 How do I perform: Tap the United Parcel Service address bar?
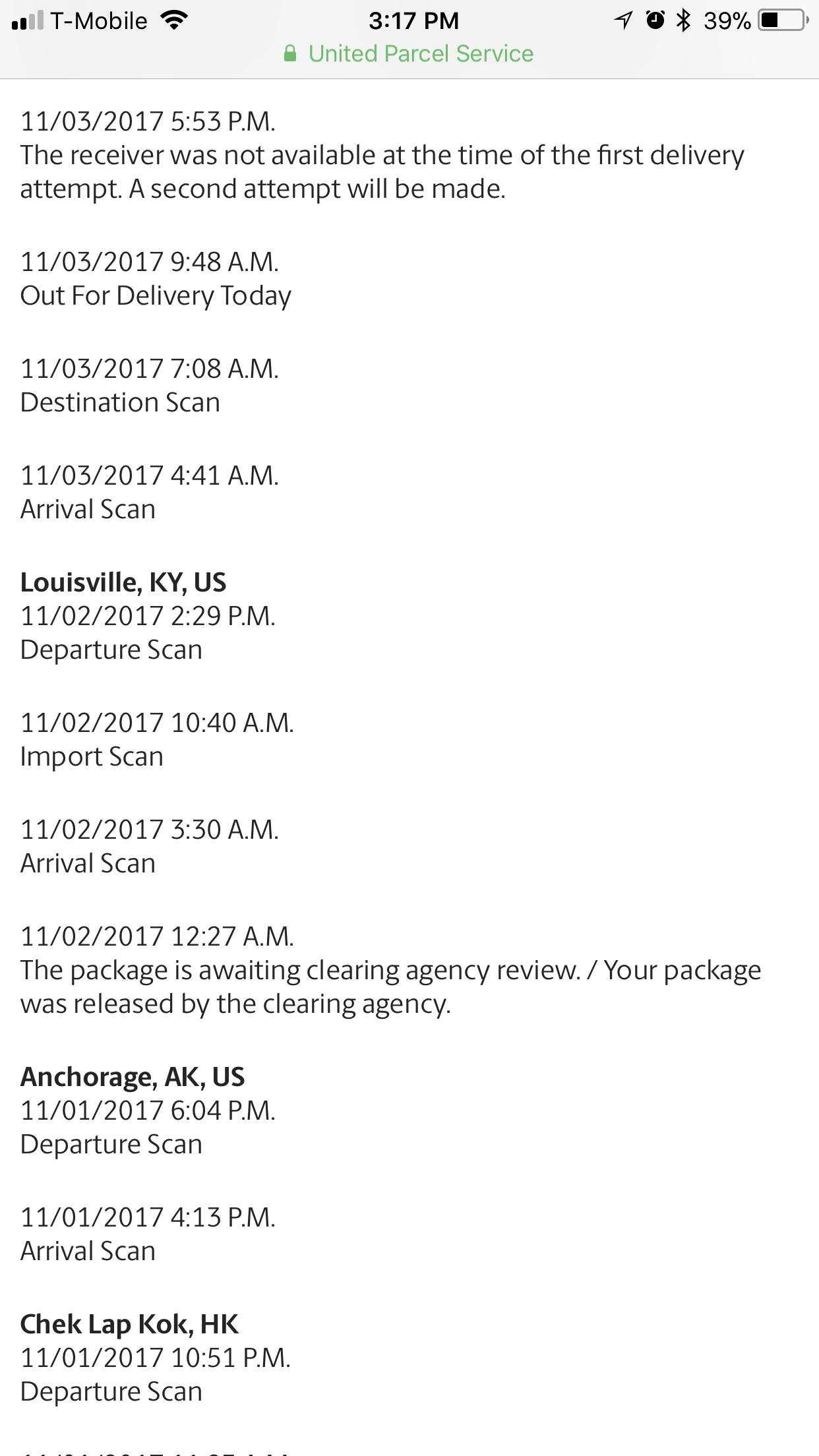[x=409, y=54]
